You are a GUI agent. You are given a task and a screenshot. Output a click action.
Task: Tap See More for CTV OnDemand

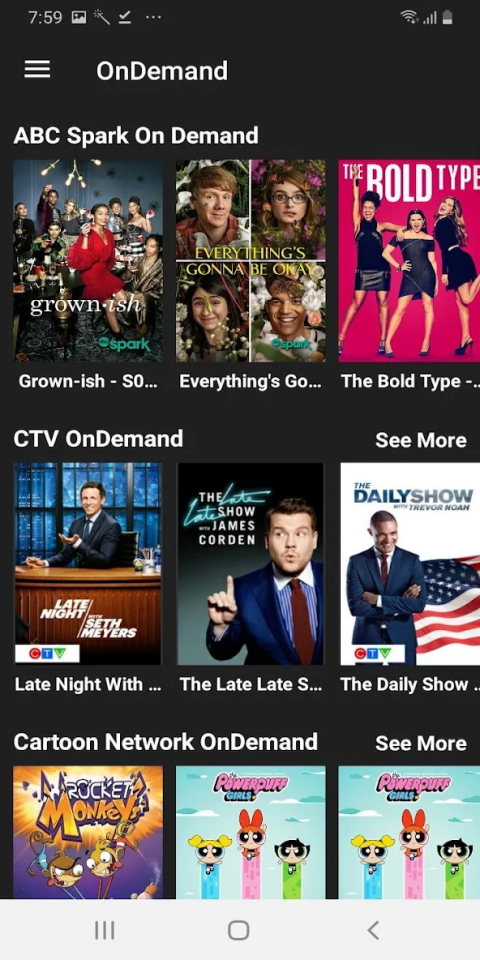(421, 440)
